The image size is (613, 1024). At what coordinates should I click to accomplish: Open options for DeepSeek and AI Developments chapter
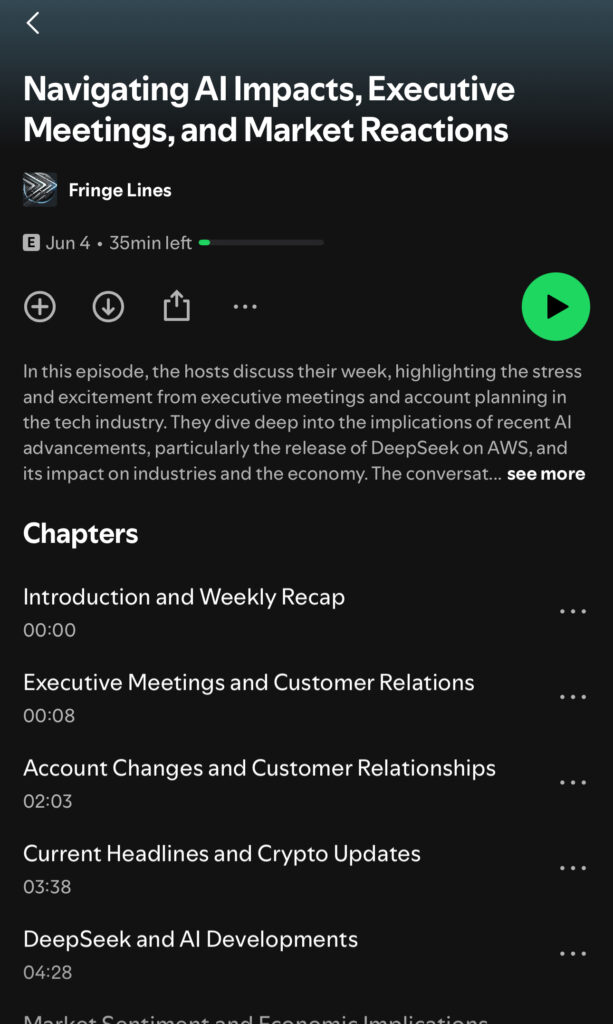(x=573, y=954)
